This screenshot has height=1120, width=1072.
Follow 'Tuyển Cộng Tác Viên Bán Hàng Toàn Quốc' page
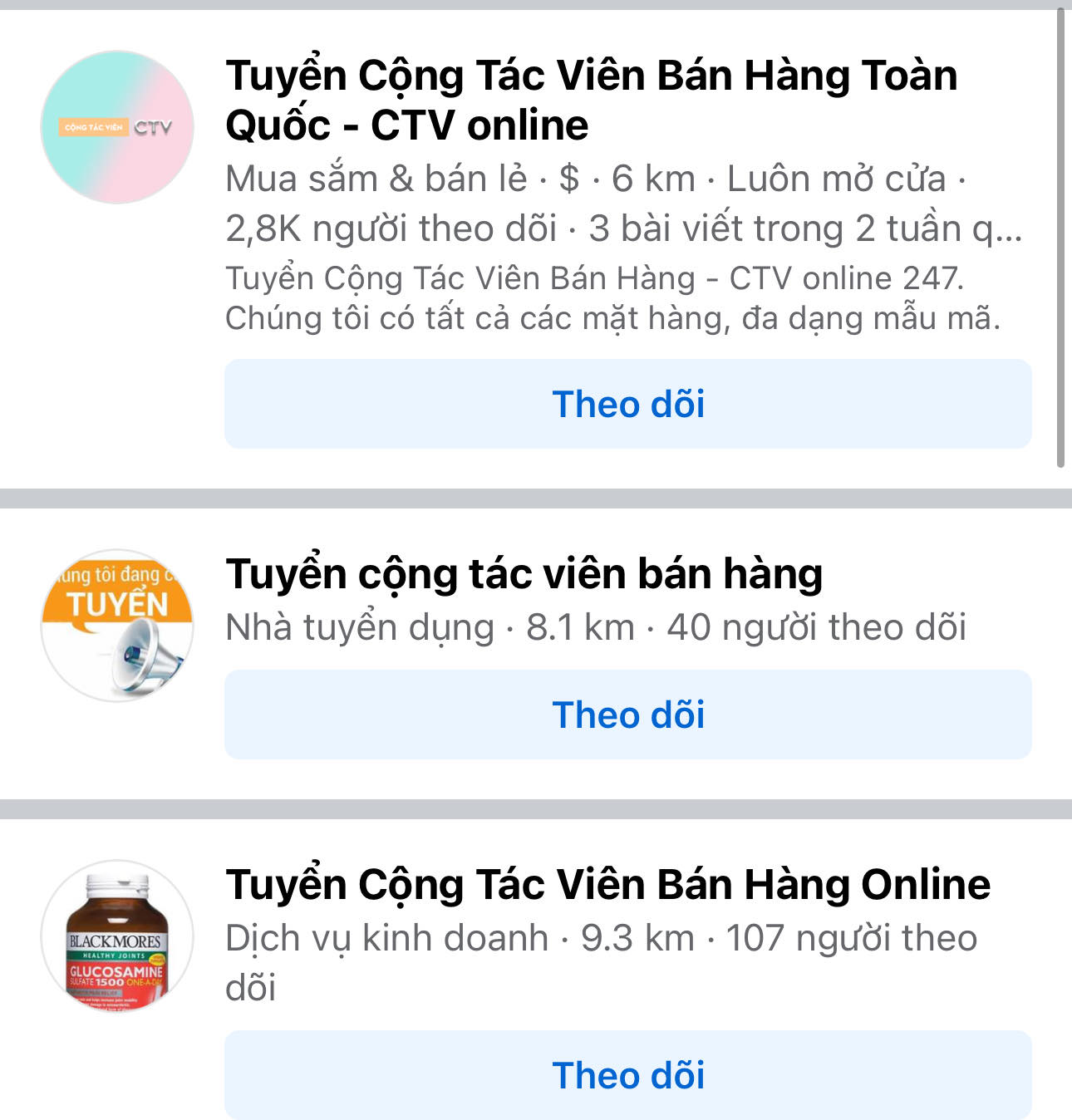pos(629,405)
